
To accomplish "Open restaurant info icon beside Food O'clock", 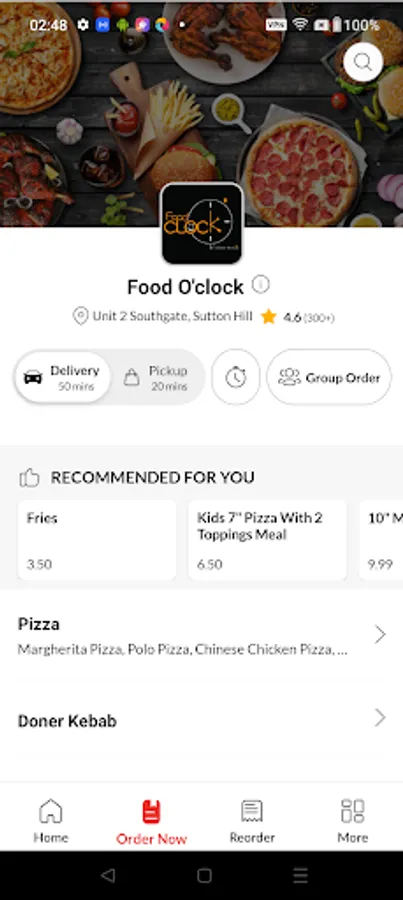I will (261, 285).
